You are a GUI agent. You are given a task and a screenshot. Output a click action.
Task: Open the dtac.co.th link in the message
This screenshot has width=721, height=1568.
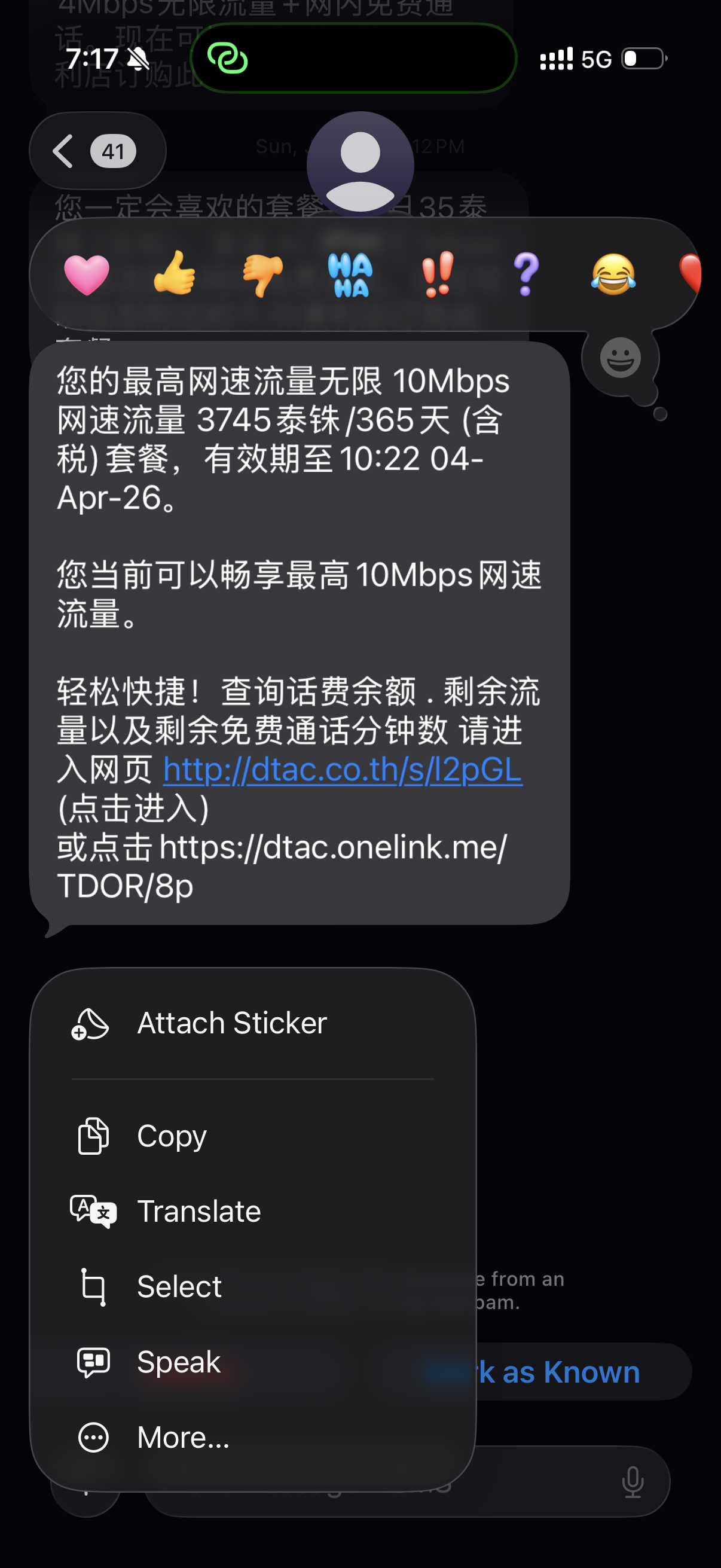point(343,770)
